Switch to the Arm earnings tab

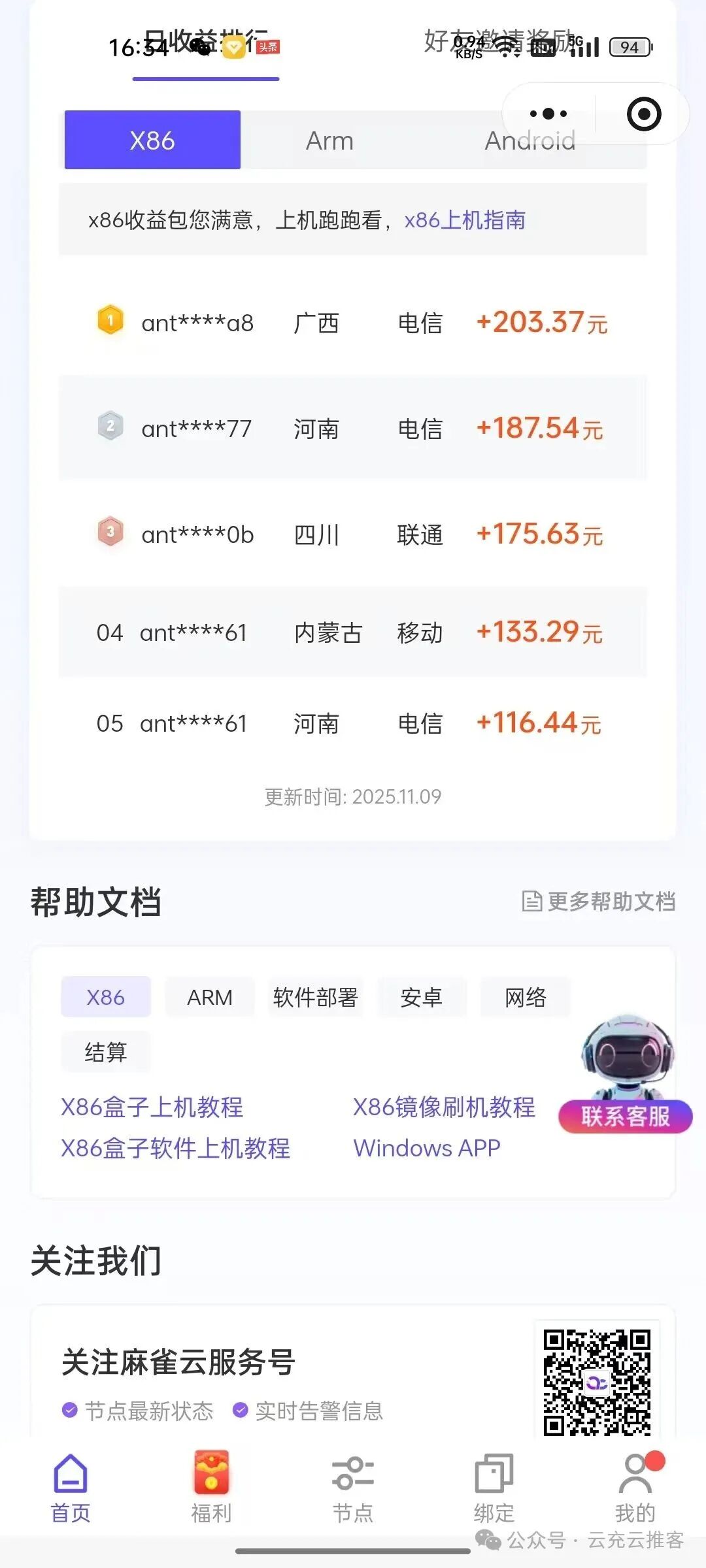pos(329,140)
